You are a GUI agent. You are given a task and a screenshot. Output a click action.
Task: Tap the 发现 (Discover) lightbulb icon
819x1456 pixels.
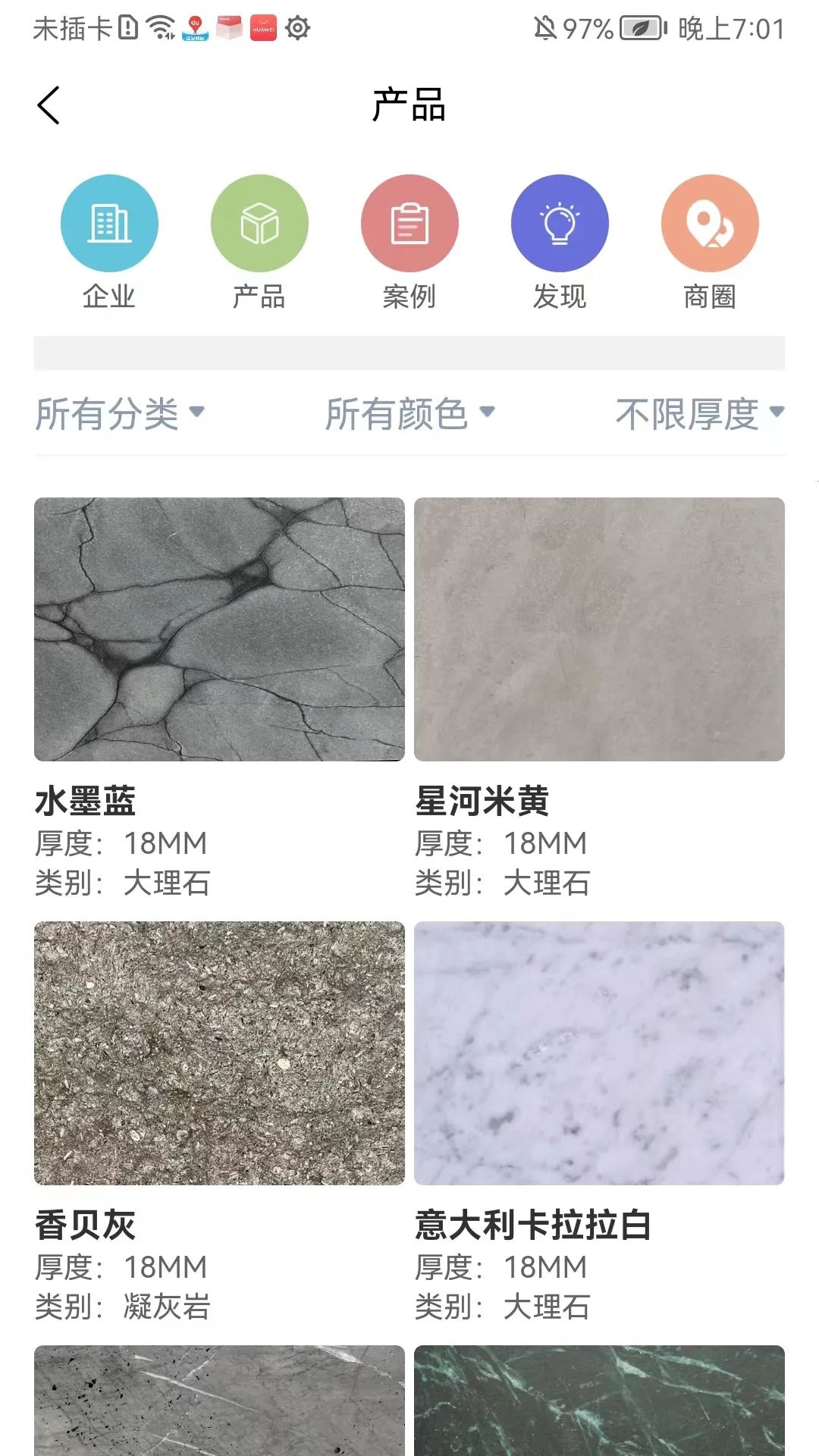coord(560,223)
